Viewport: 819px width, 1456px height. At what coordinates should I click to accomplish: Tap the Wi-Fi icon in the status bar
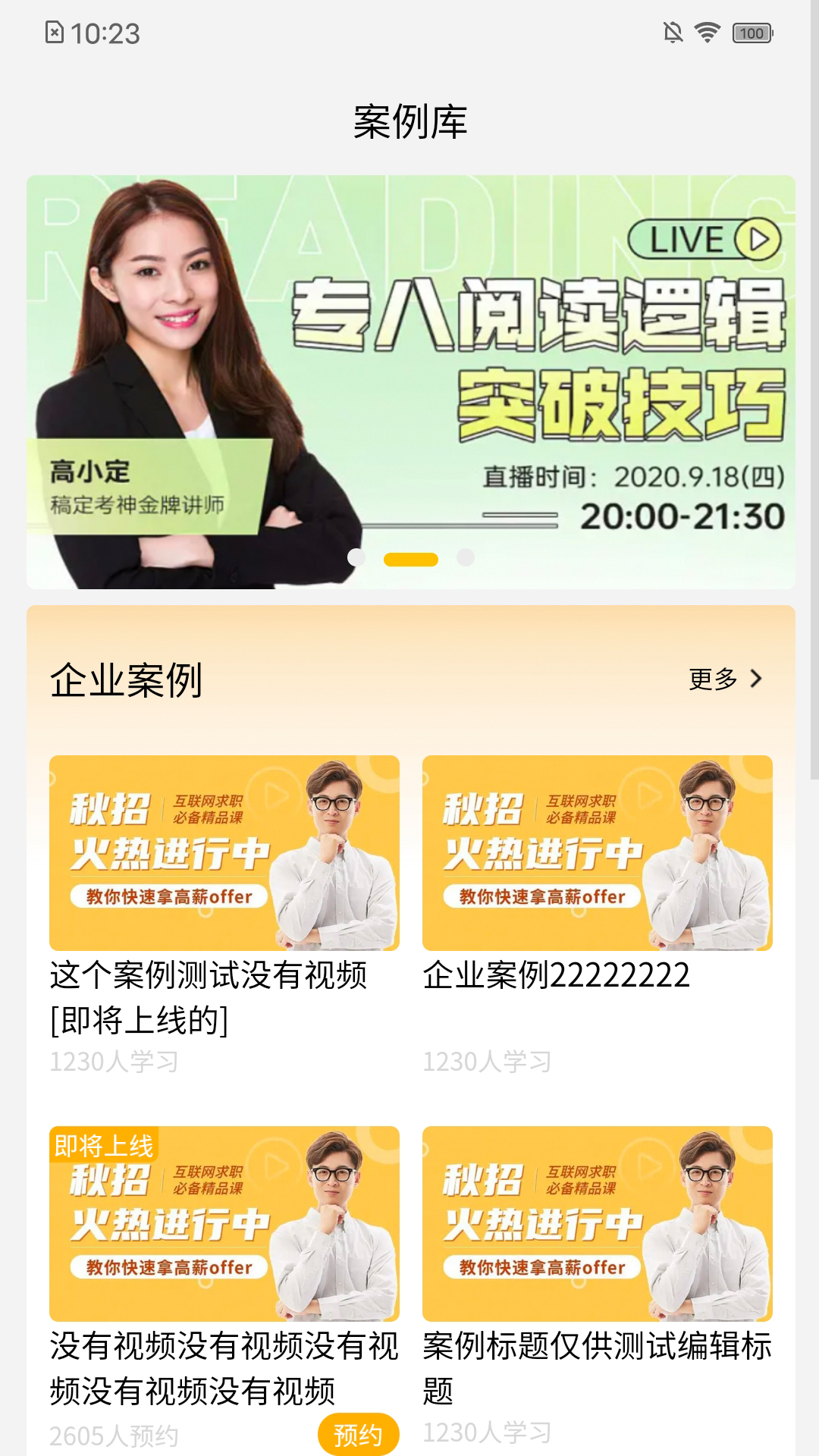[x=707, y=33]
